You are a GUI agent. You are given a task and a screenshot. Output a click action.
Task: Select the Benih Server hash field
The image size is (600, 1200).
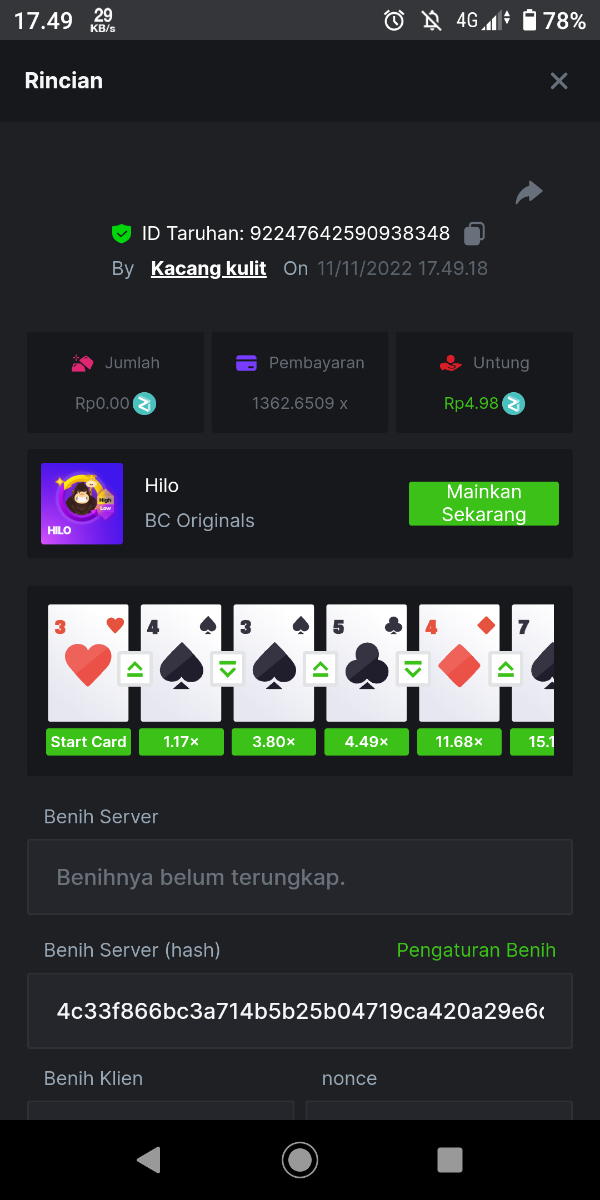[300, 1010]
